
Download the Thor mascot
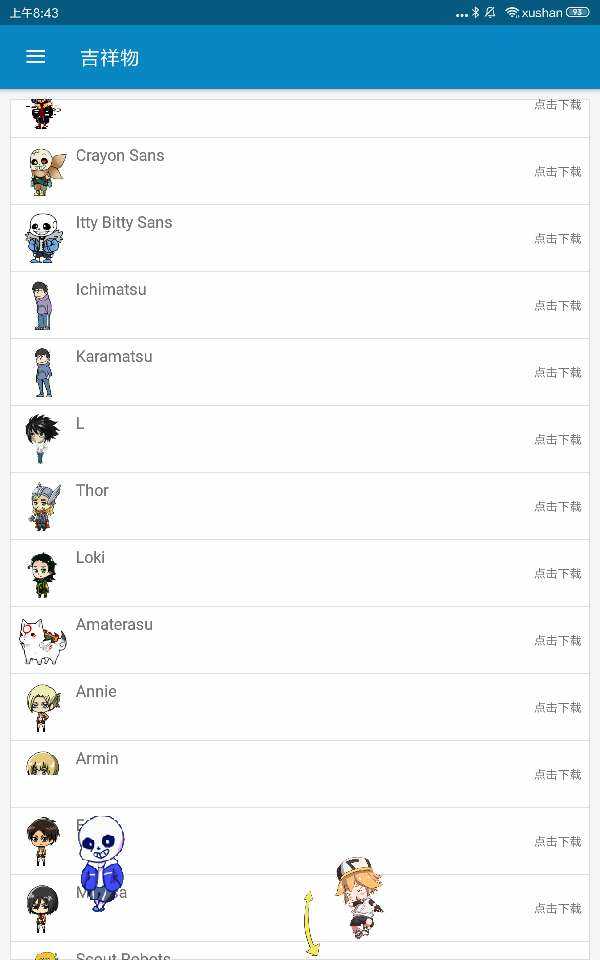[557, 507]
